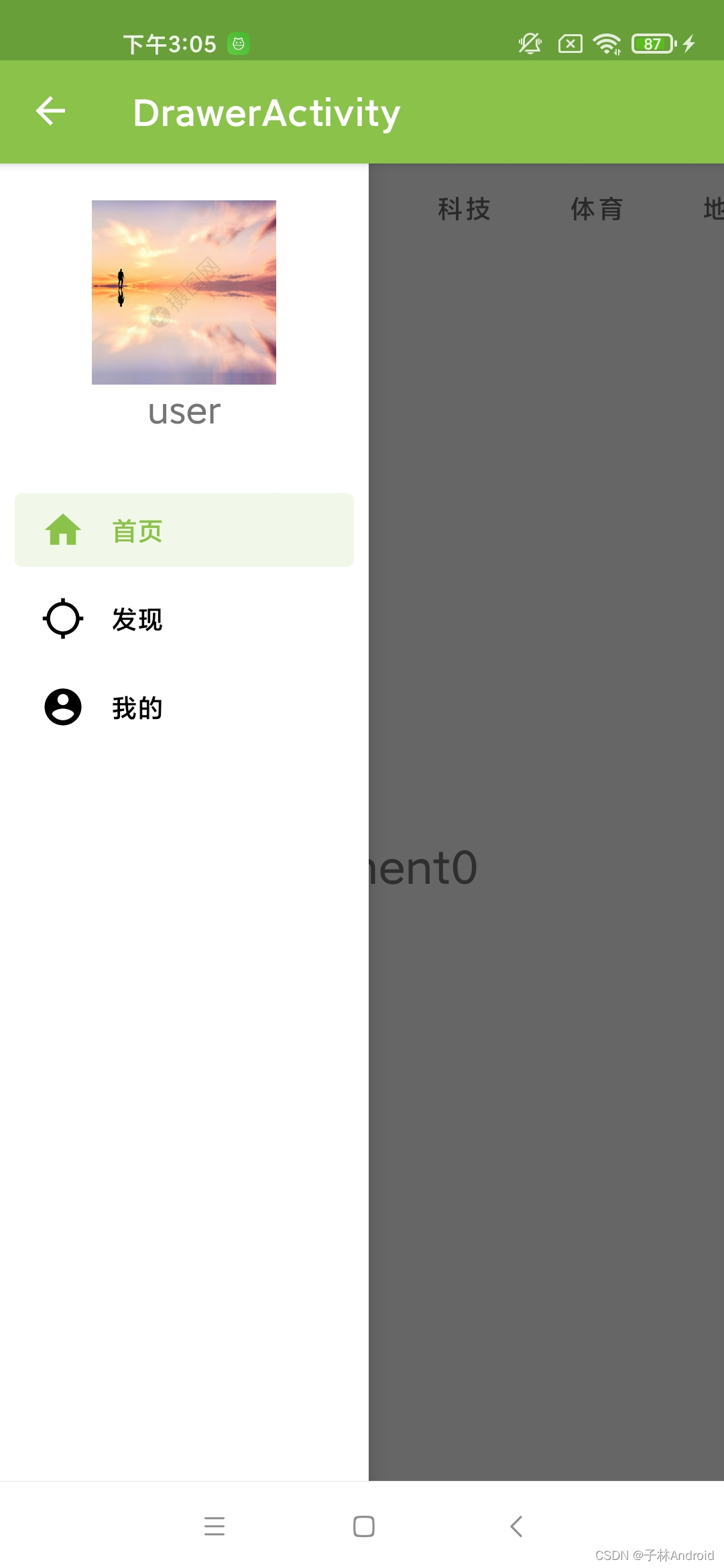Select the 首页 home icon in drawer
This screenshot has height=1568, width=724.
coord(64,529)
